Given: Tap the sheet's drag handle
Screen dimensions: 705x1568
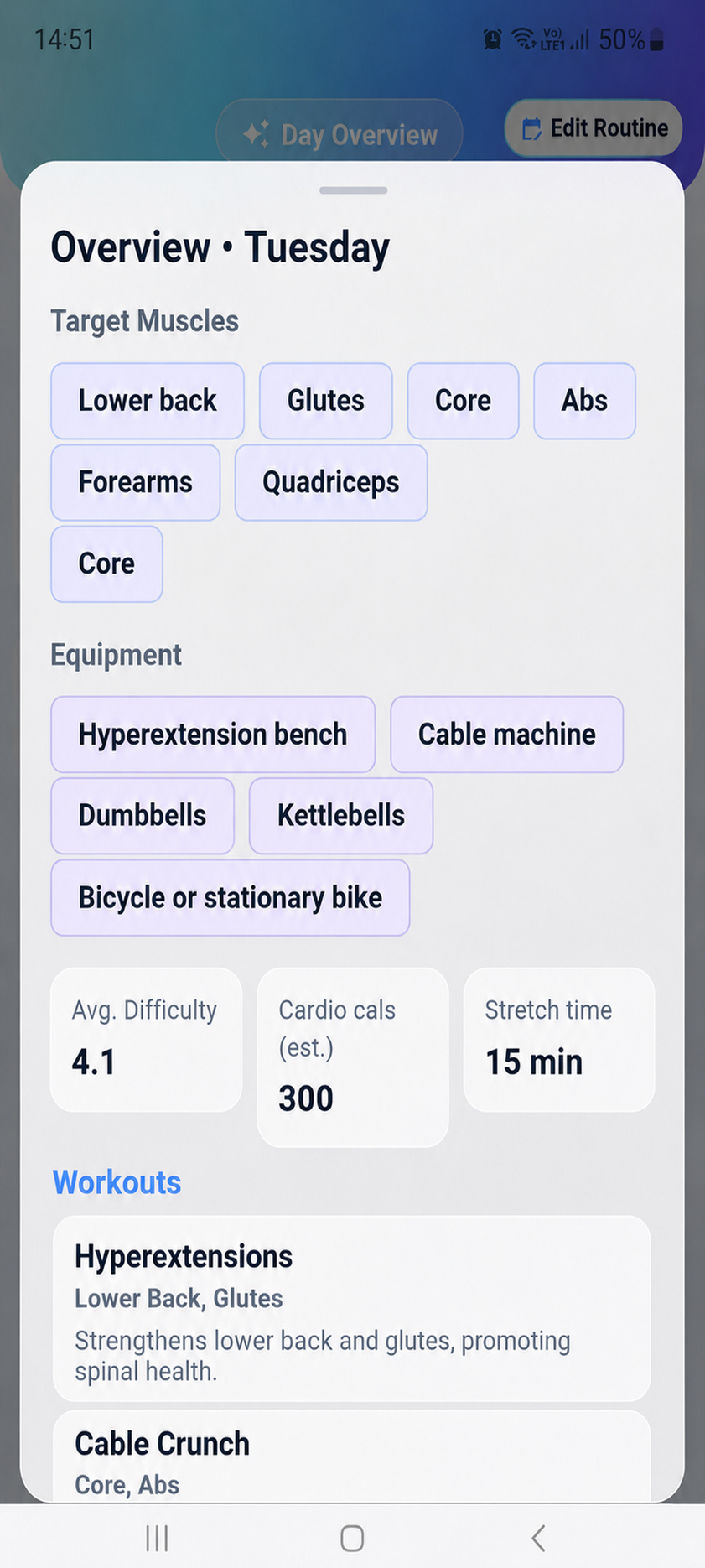Looking at the screenshot, I should click(x=353, y=190).
